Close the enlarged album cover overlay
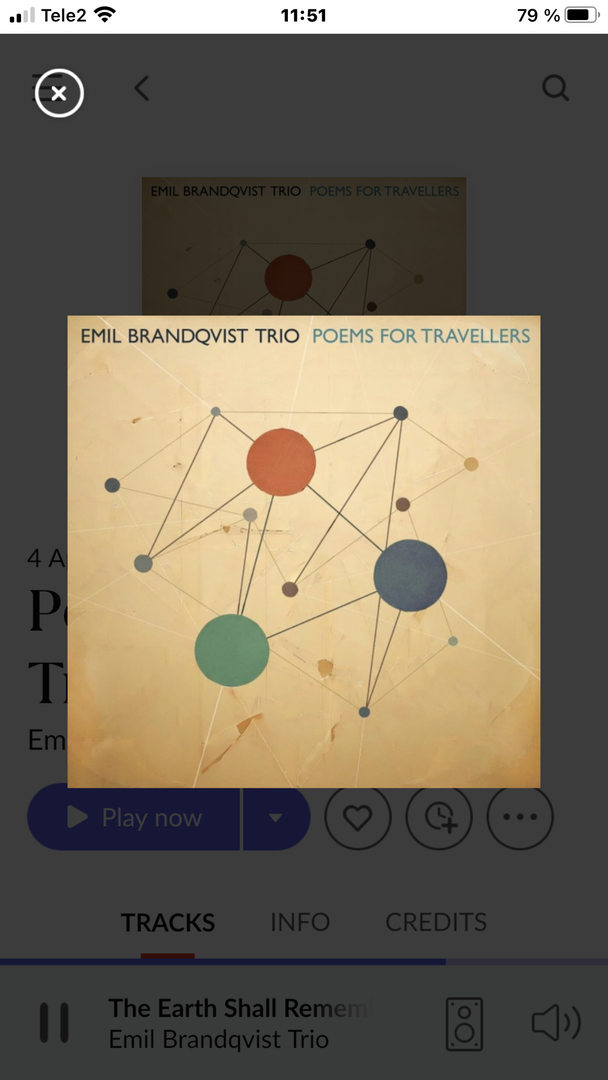Viewport: 608px width, 1080px height. [59, 94]
